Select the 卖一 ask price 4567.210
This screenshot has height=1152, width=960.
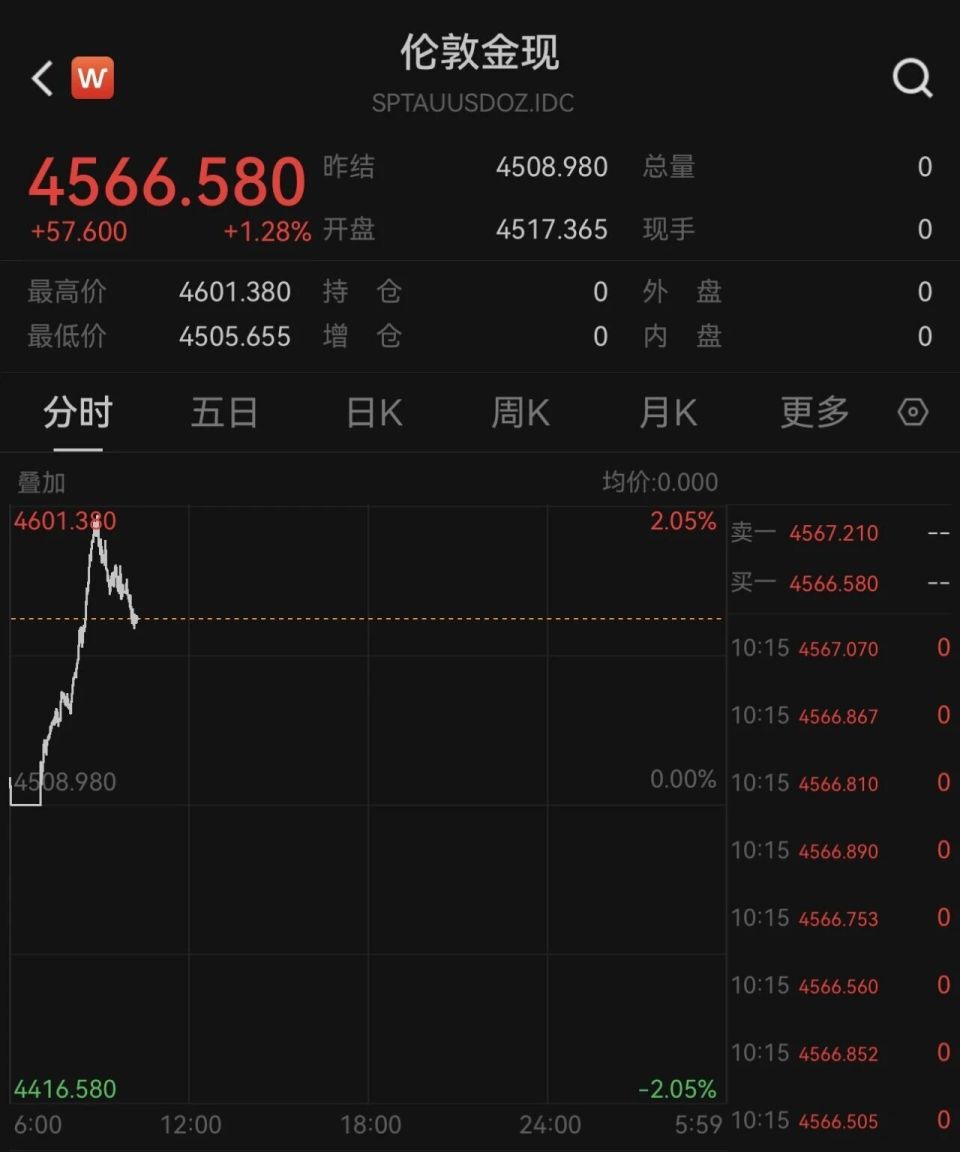(x=833, y=533)
